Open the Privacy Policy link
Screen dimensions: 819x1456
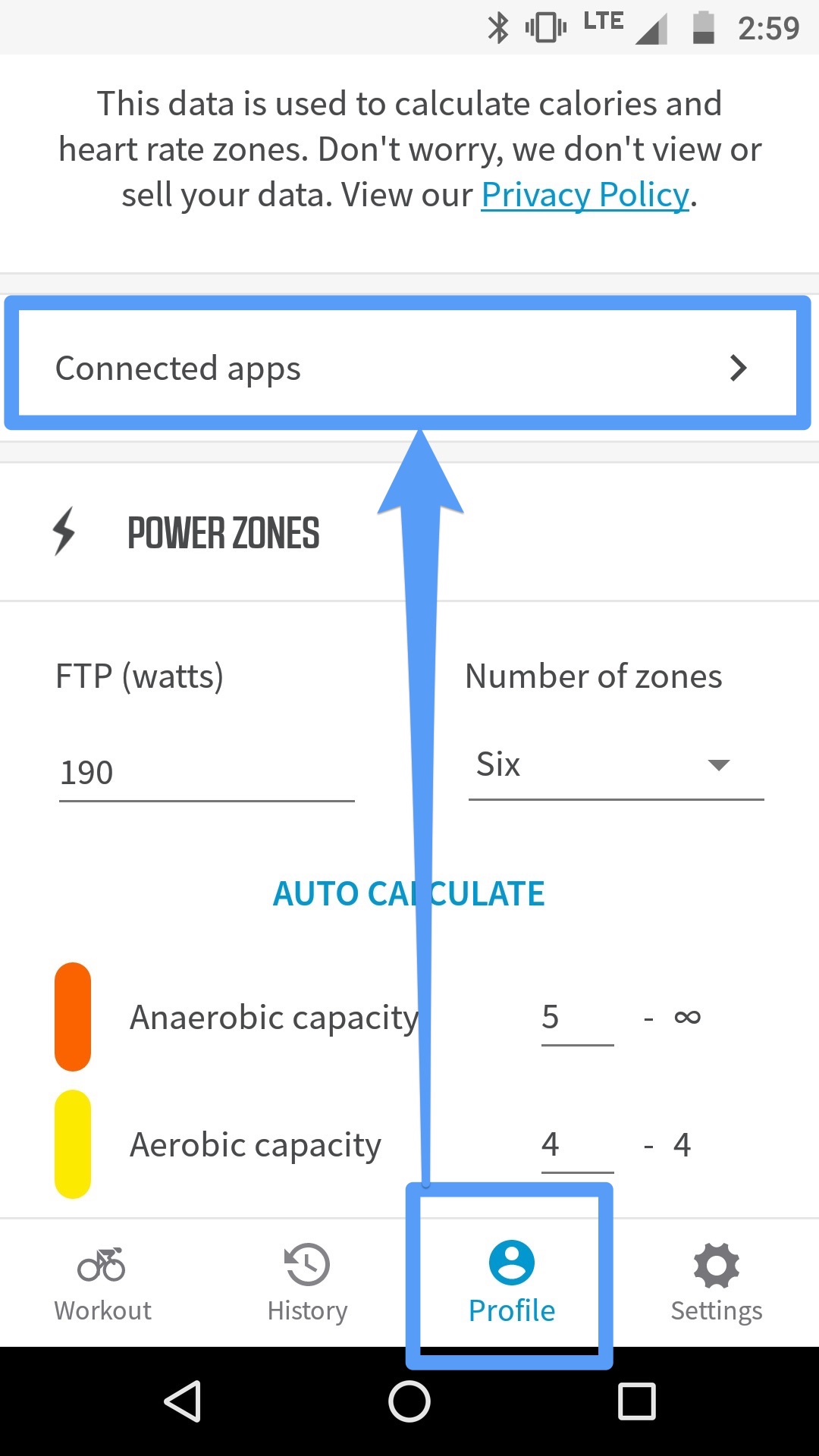click(585, 196)
